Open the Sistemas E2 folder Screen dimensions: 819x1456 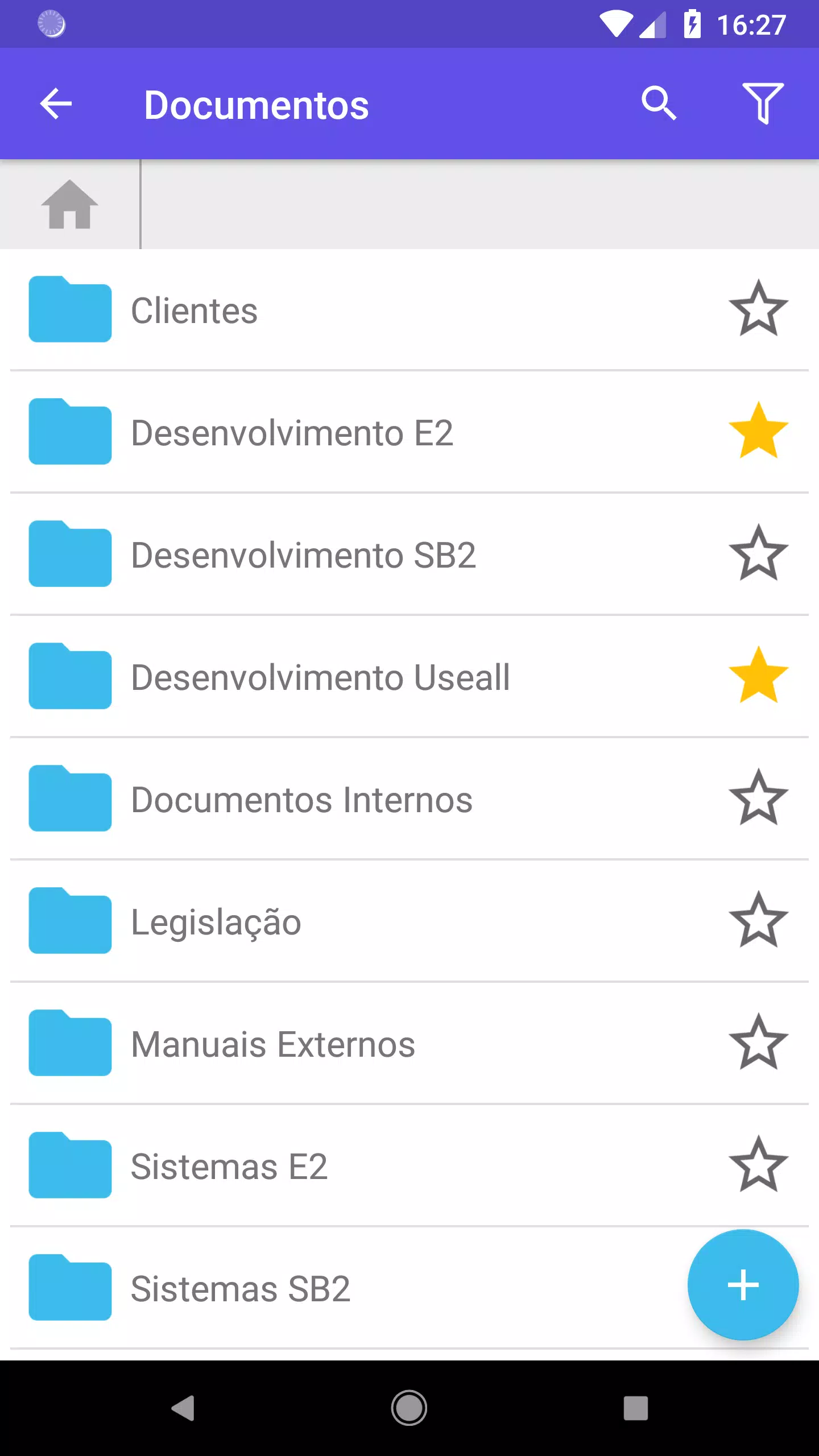click(409, 1166)
